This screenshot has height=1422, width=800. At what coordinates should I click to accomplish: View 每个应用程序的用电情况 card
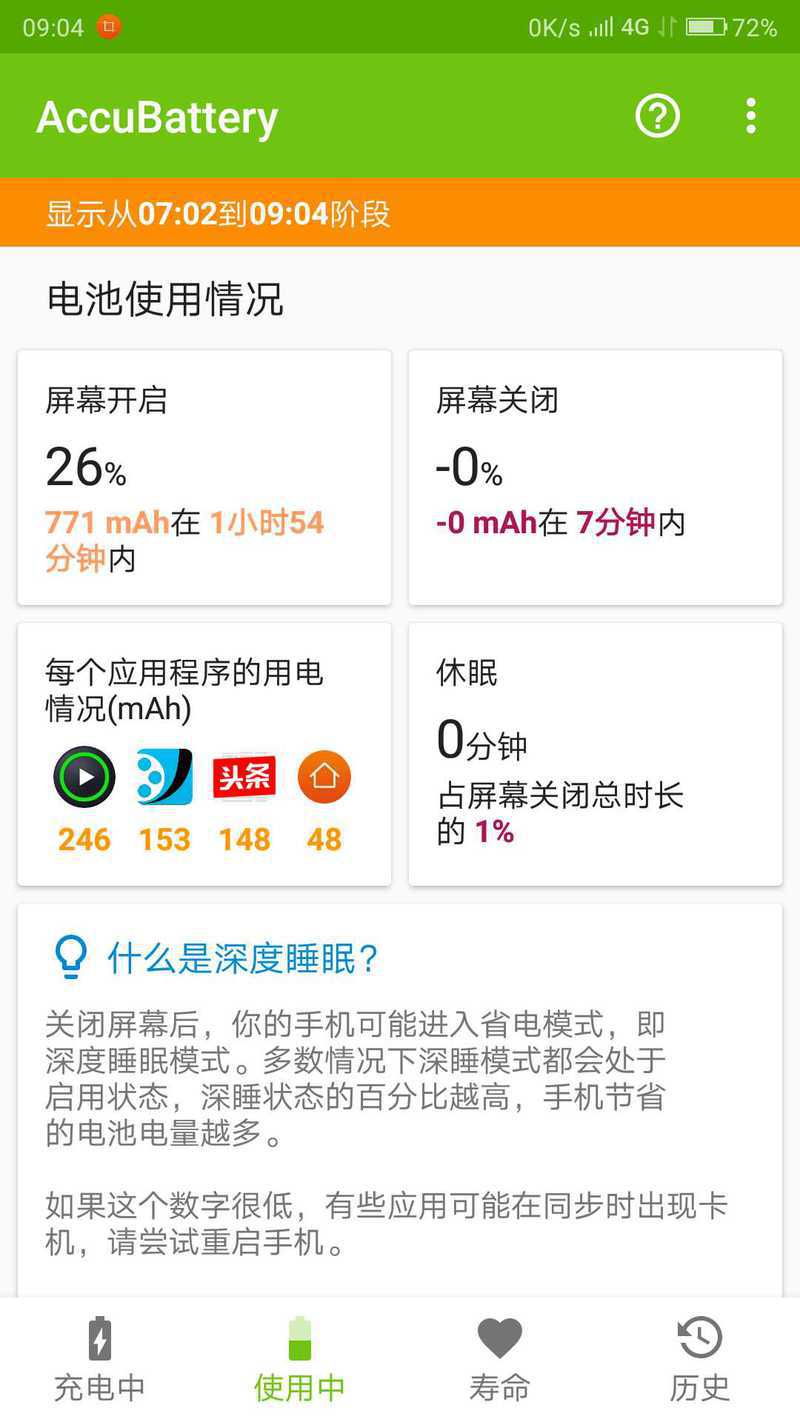(204, 753)
